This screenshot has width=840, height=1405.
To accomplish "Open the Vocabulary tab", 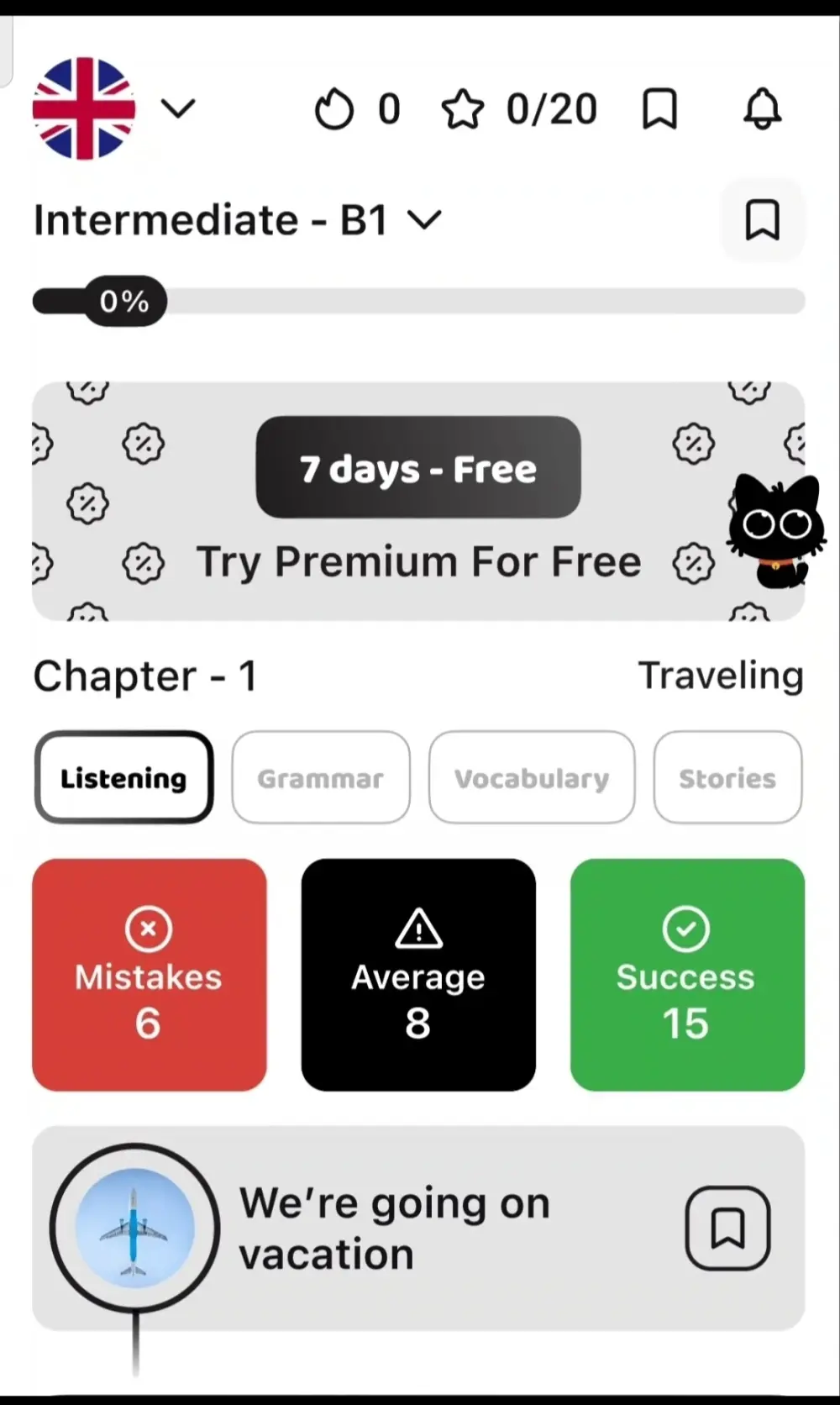I will (x=532, y=776).
